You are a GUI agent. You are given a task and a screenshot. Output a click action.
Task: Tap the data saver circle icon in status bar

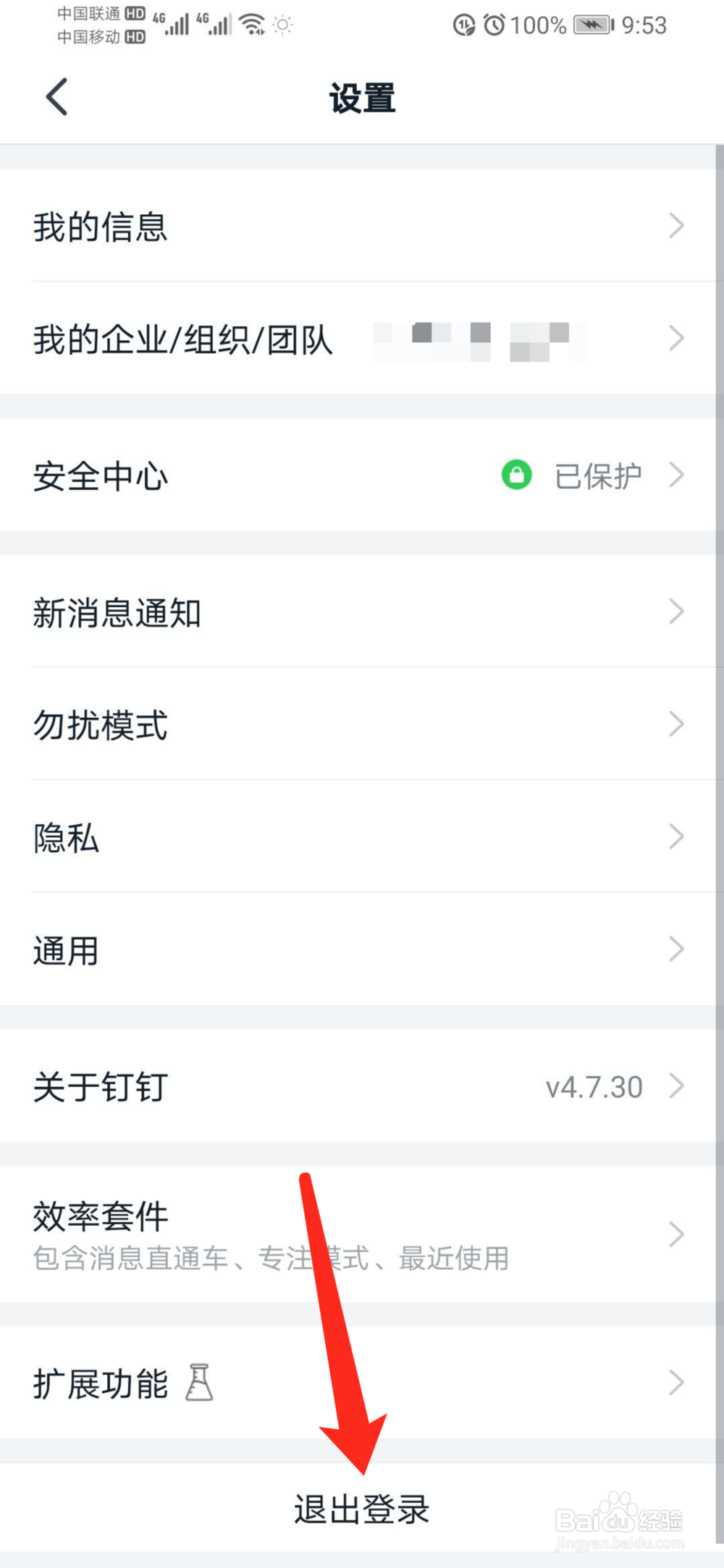(x=463, y=25)
